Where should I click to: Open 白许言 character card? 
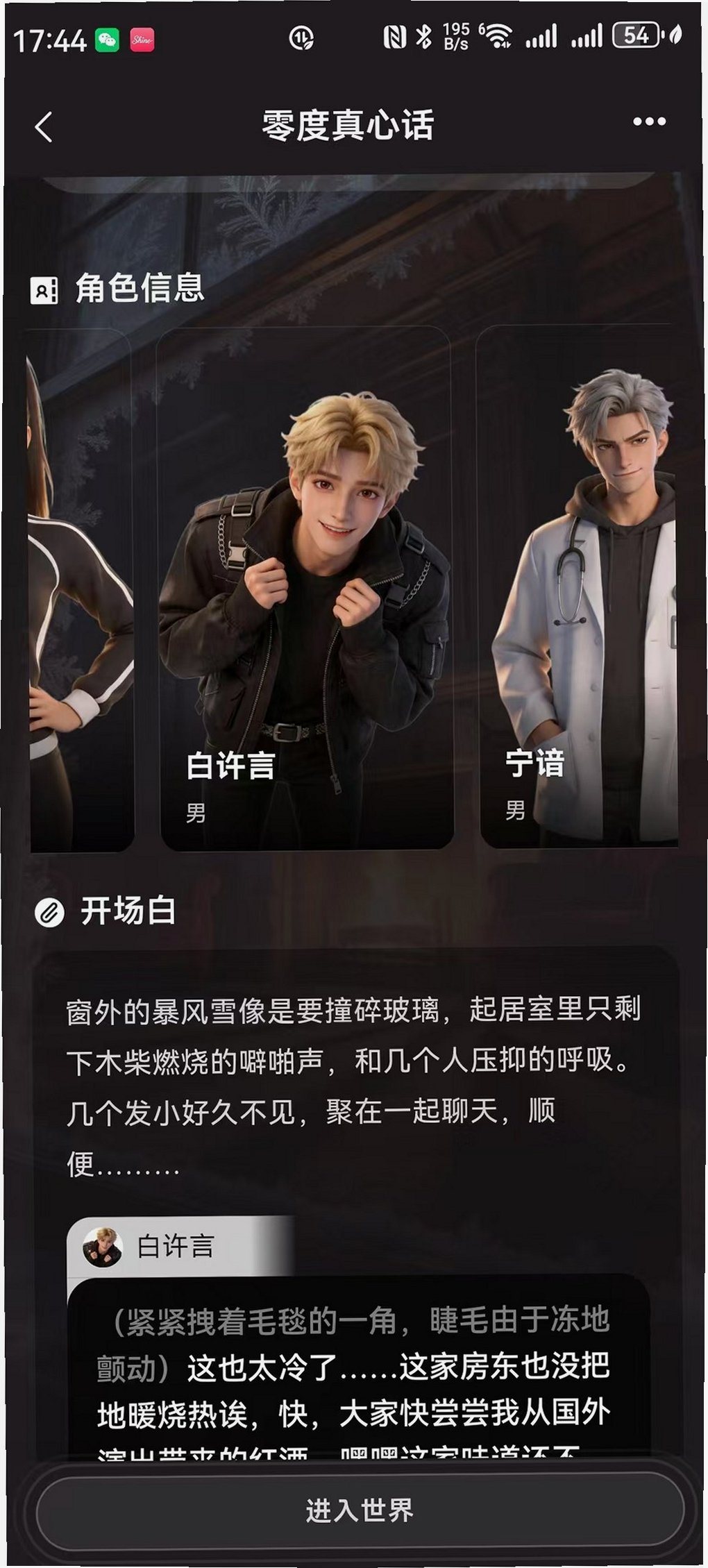point(307,589)
